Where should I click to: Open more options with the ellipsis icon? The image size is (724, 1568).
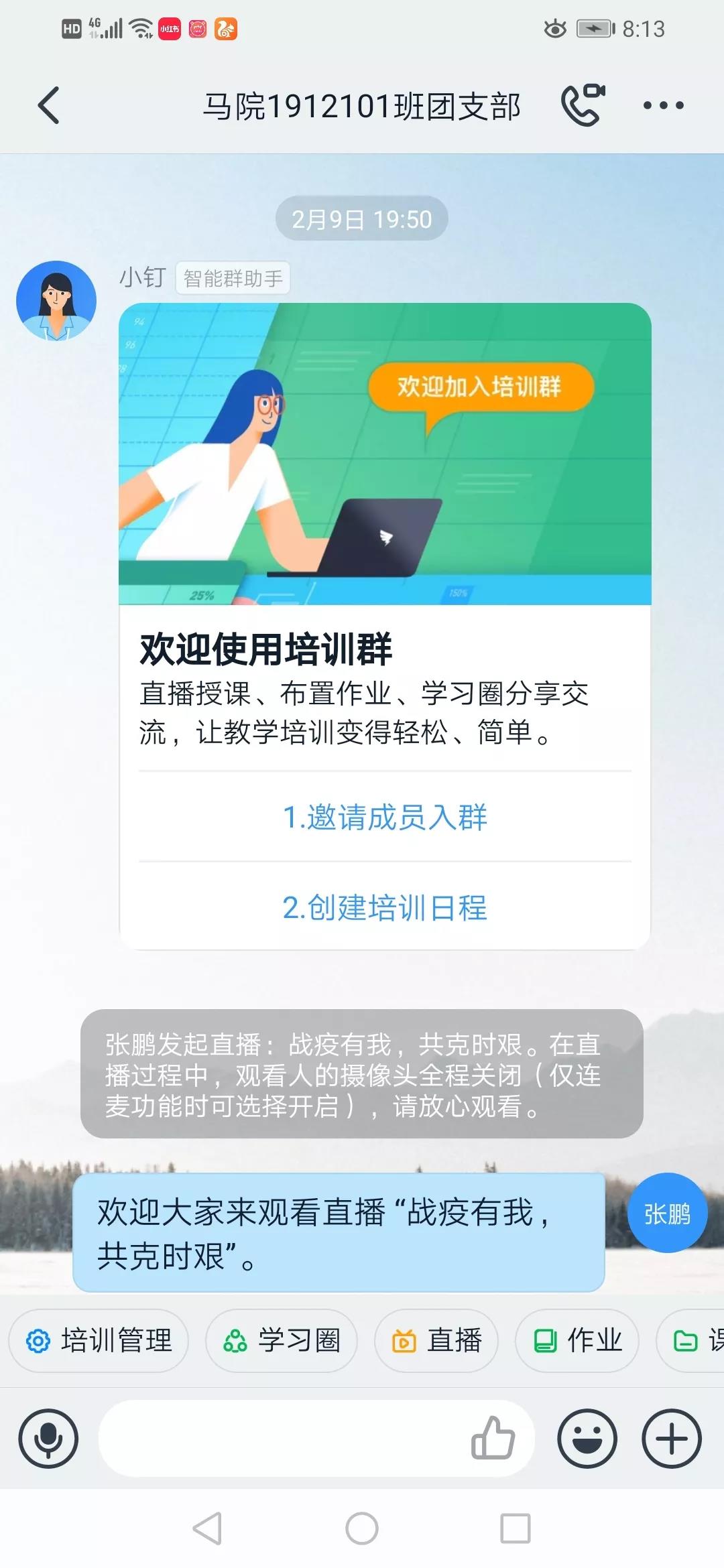(x=664, y=105)
